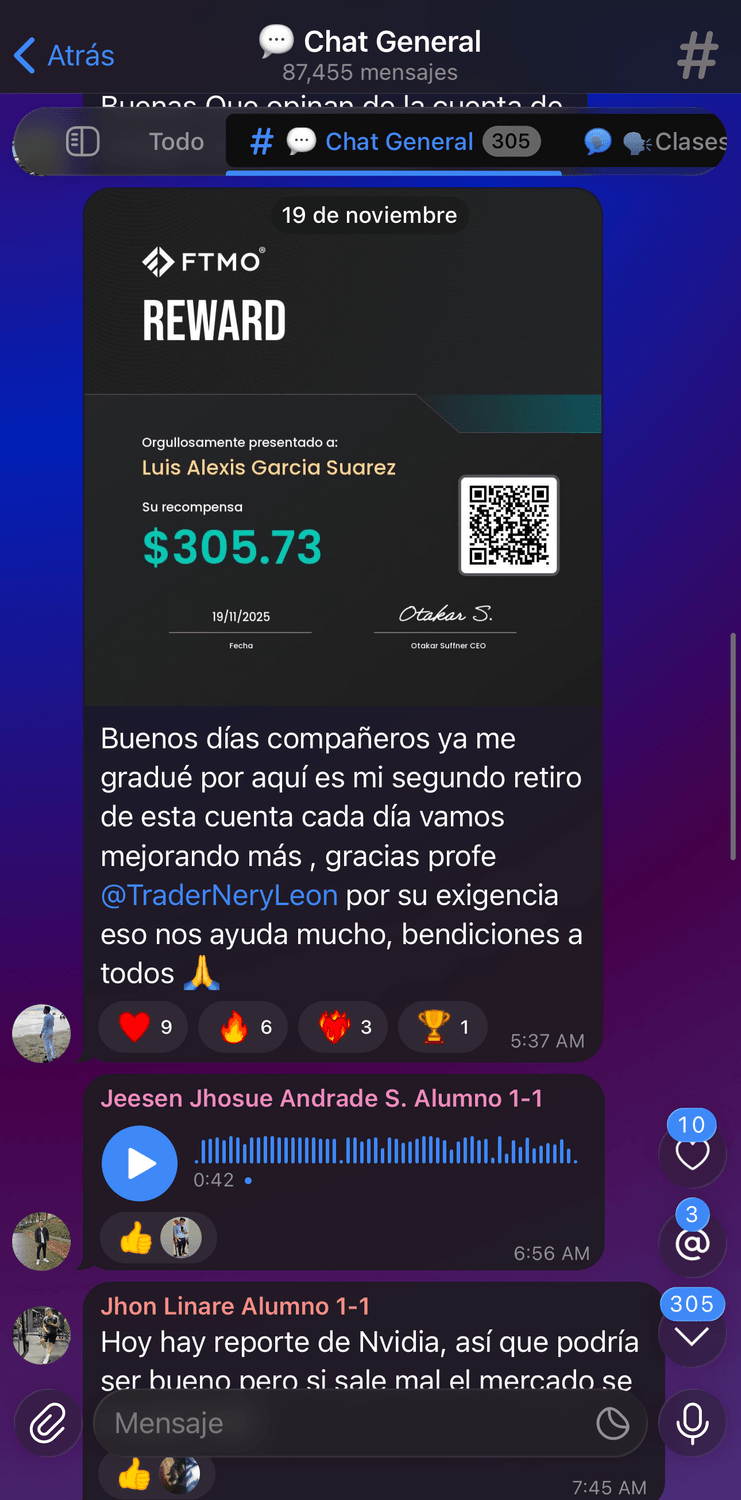The width and height of the screenshot is (741, 1500).
Task: Switch to the Clases topic tab
Action: coord(660,142)
